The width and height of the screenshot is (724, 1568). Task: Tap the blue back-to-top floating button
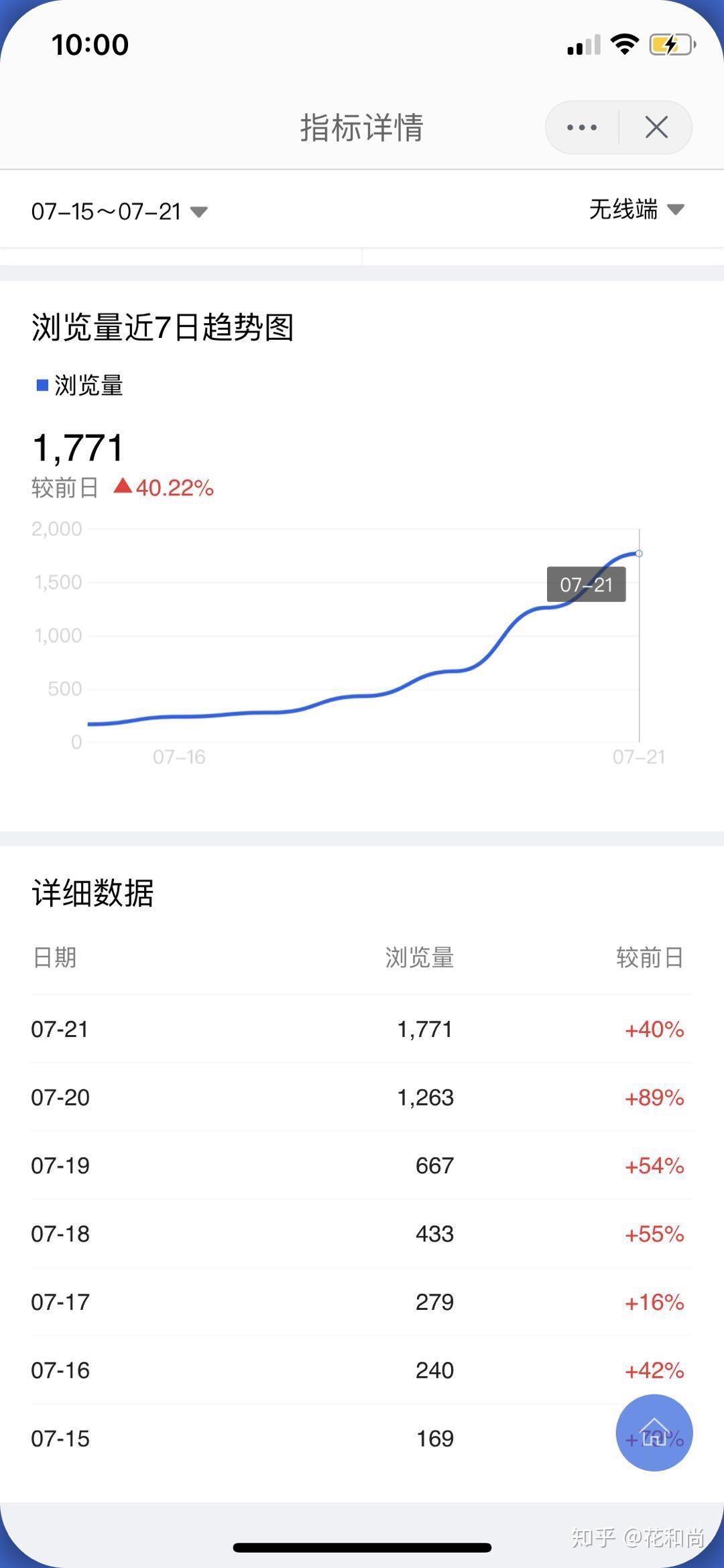(x=654, y=1433)
